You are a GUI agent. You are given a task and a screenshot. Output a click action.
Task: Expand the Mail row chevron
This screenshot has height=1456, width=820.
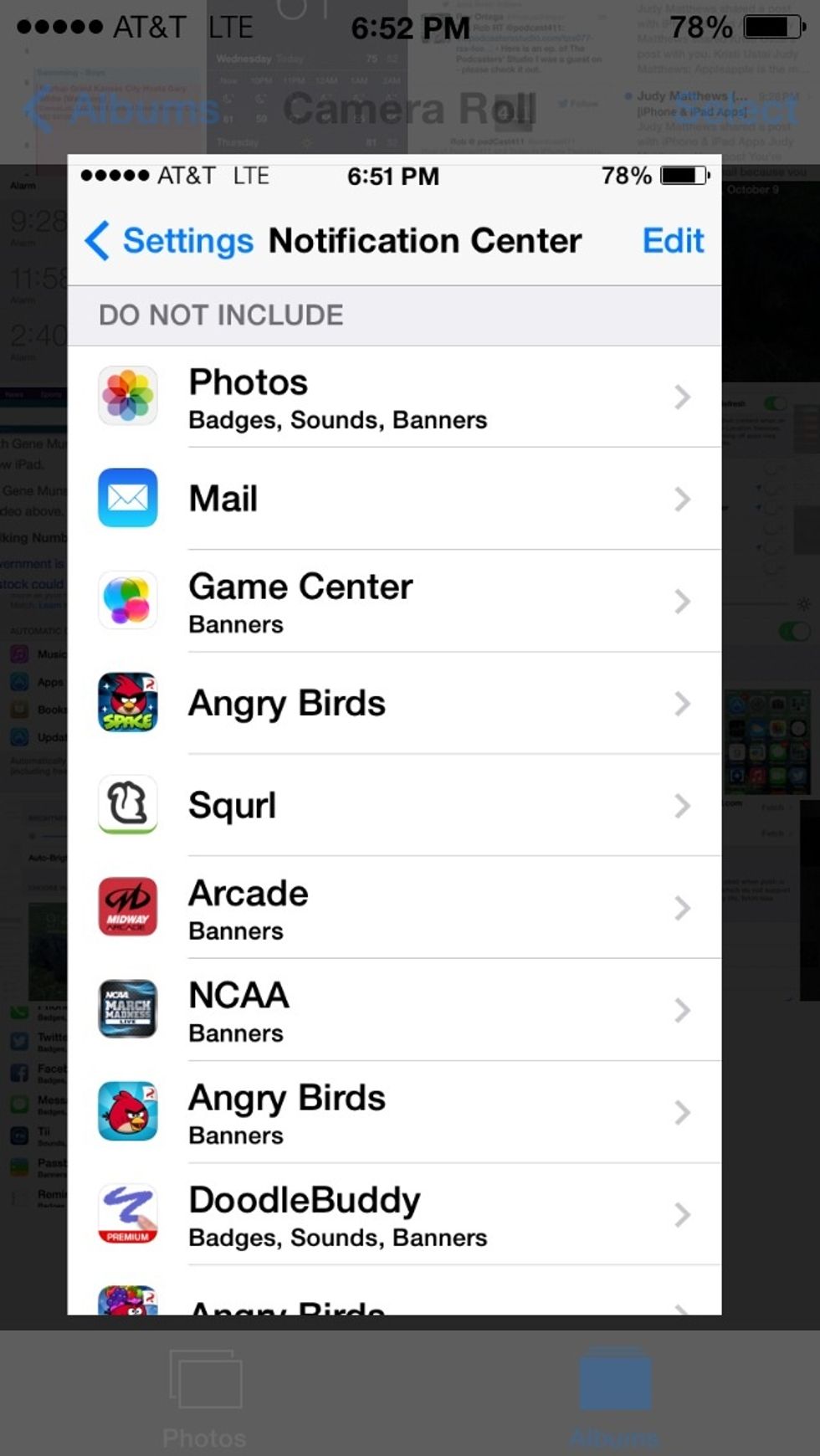[683, 499]
